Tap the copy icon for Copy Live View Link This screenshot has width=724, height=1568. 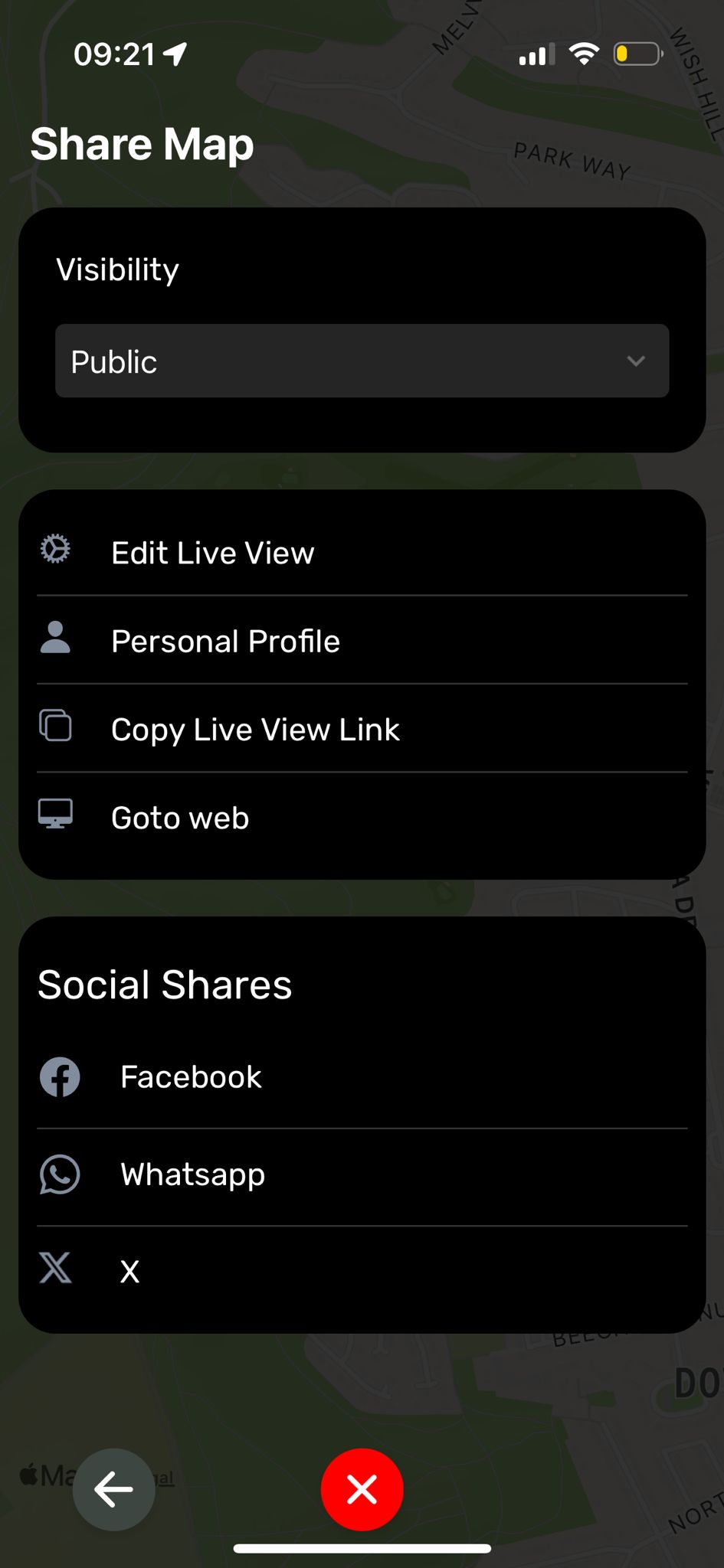pos(54,726)
